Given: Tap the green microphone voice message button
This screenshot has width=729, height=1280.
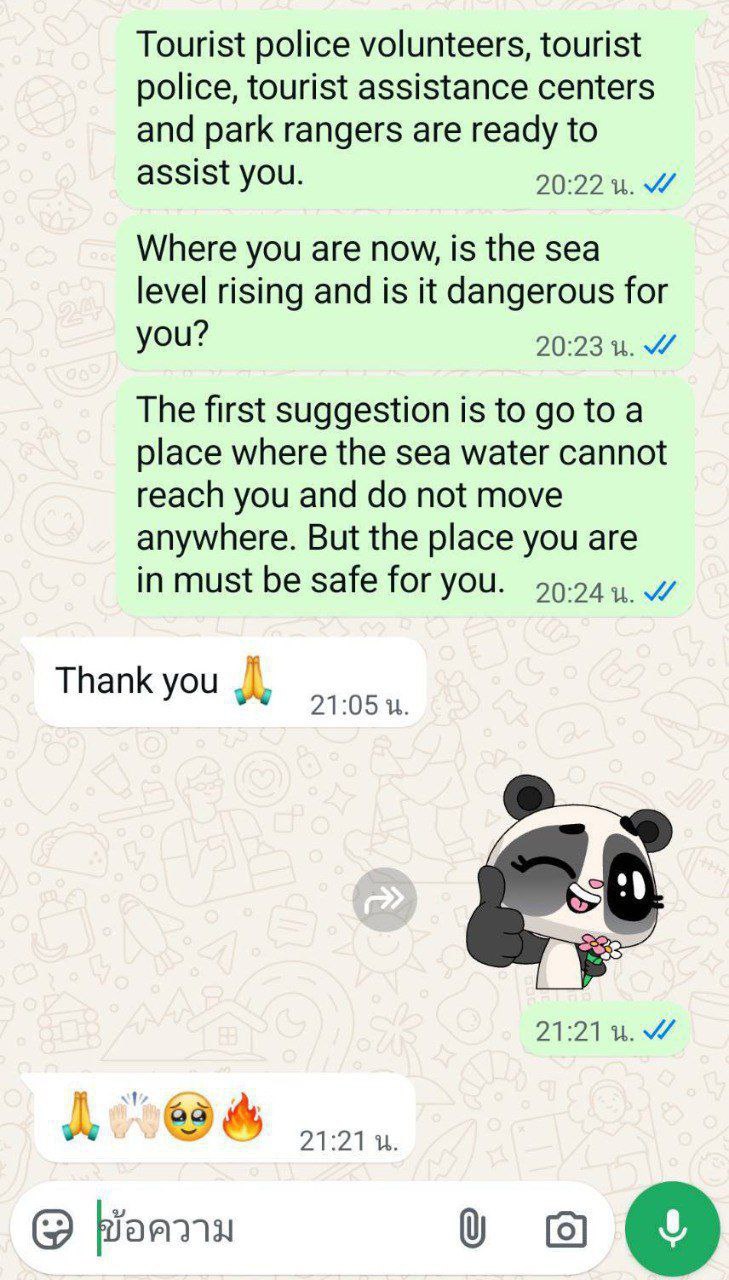Looking at the screenshot, I should (672, 1229).
